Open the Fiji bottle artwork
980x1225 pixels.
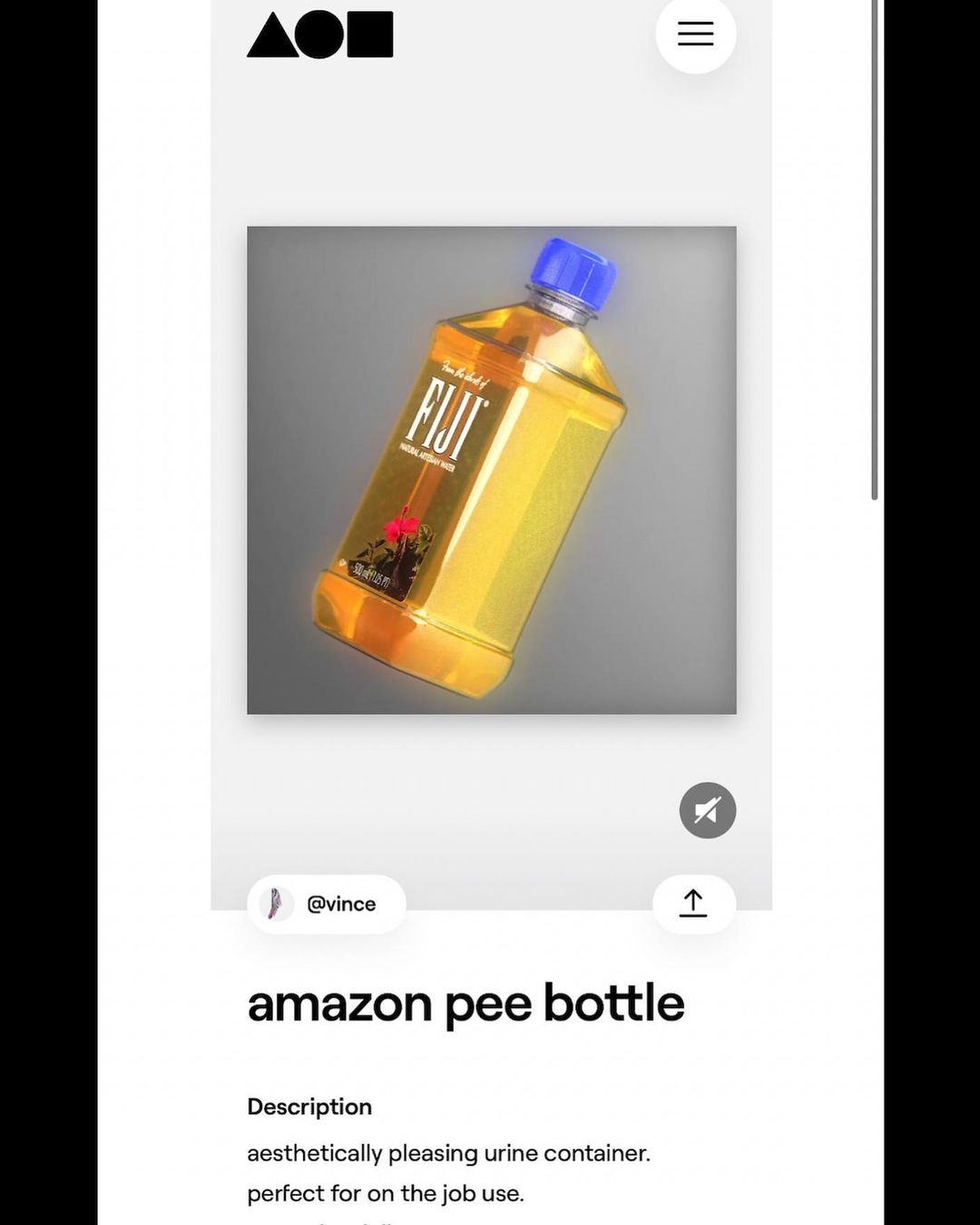pyautogui.click(x=491, y=470)
